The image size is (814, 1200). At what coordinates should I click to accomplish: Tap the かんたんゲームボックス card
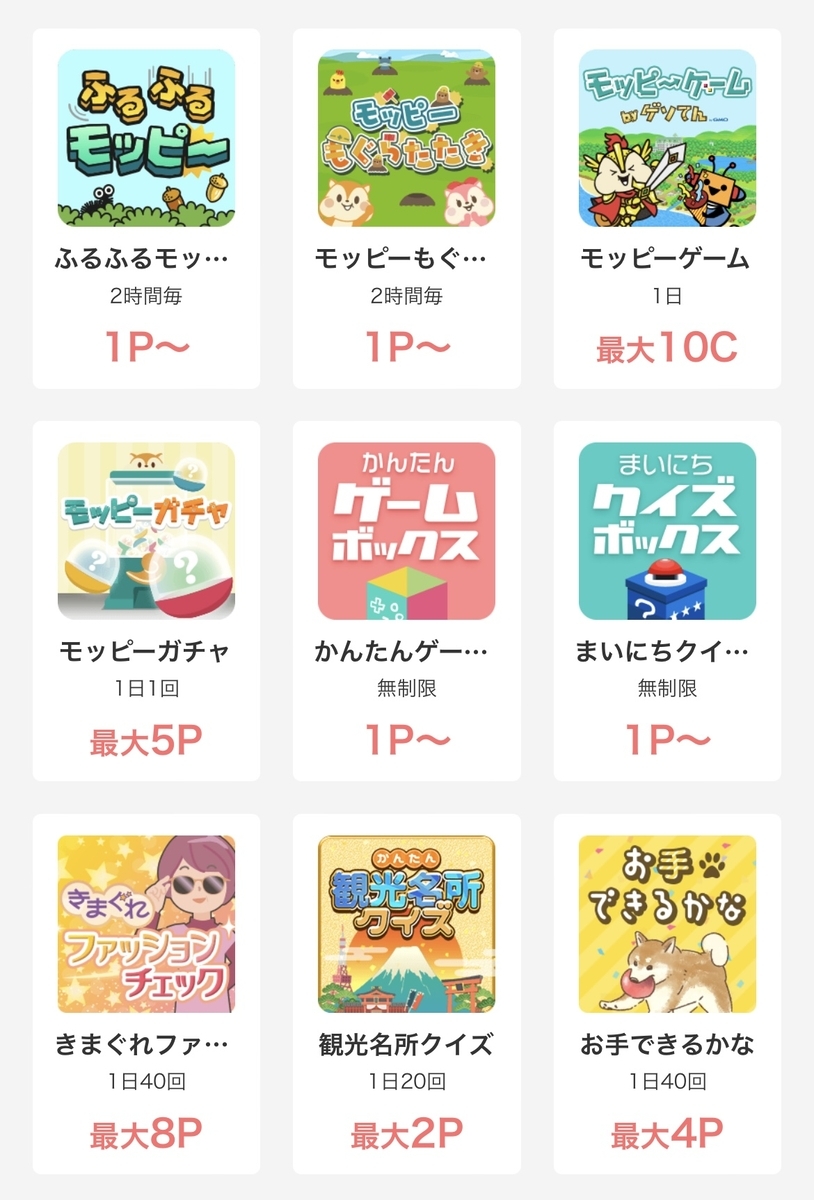tap(406, 531)
